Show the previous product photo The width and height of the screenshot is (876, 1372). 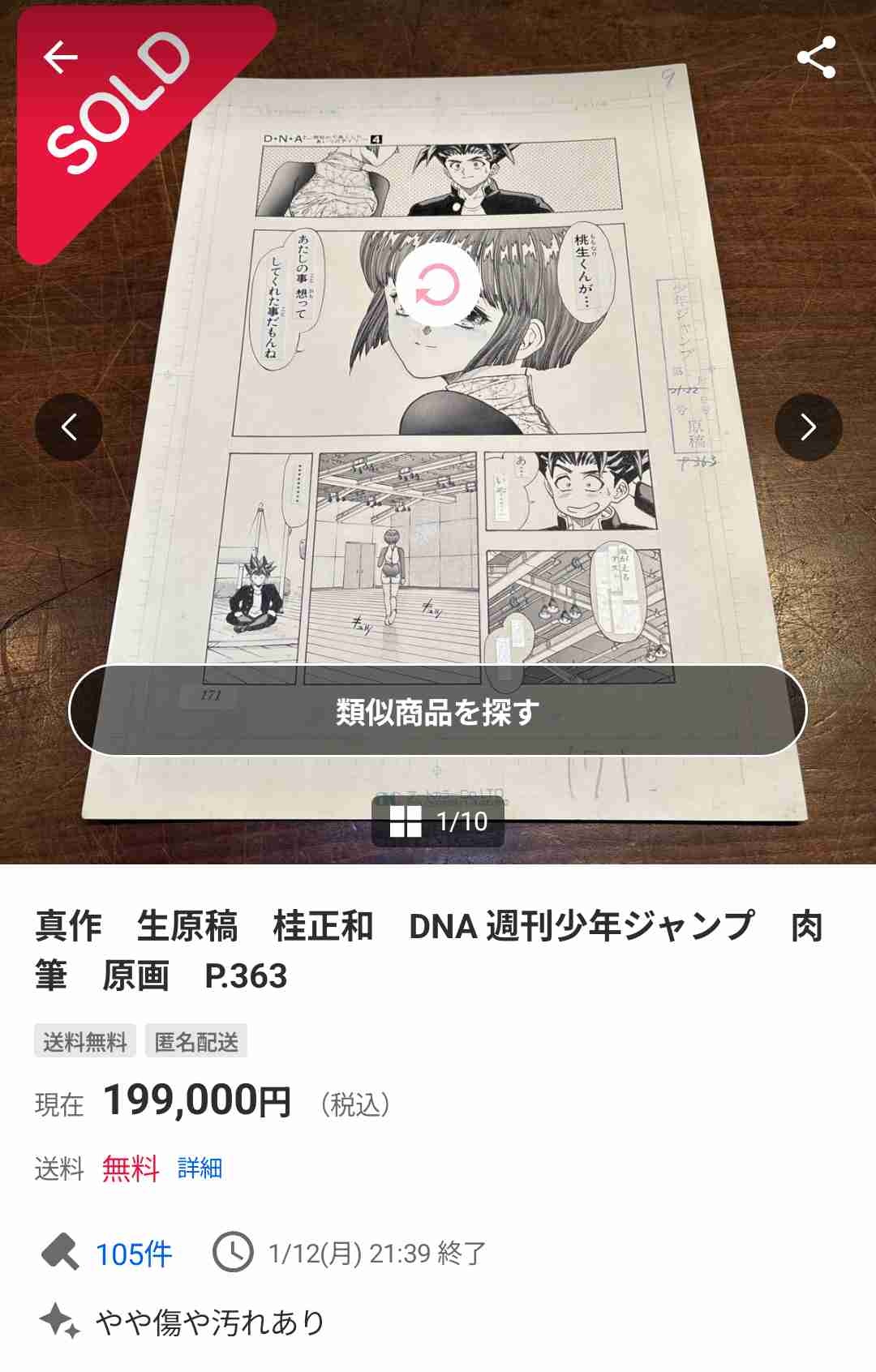[x=69, y=427]
